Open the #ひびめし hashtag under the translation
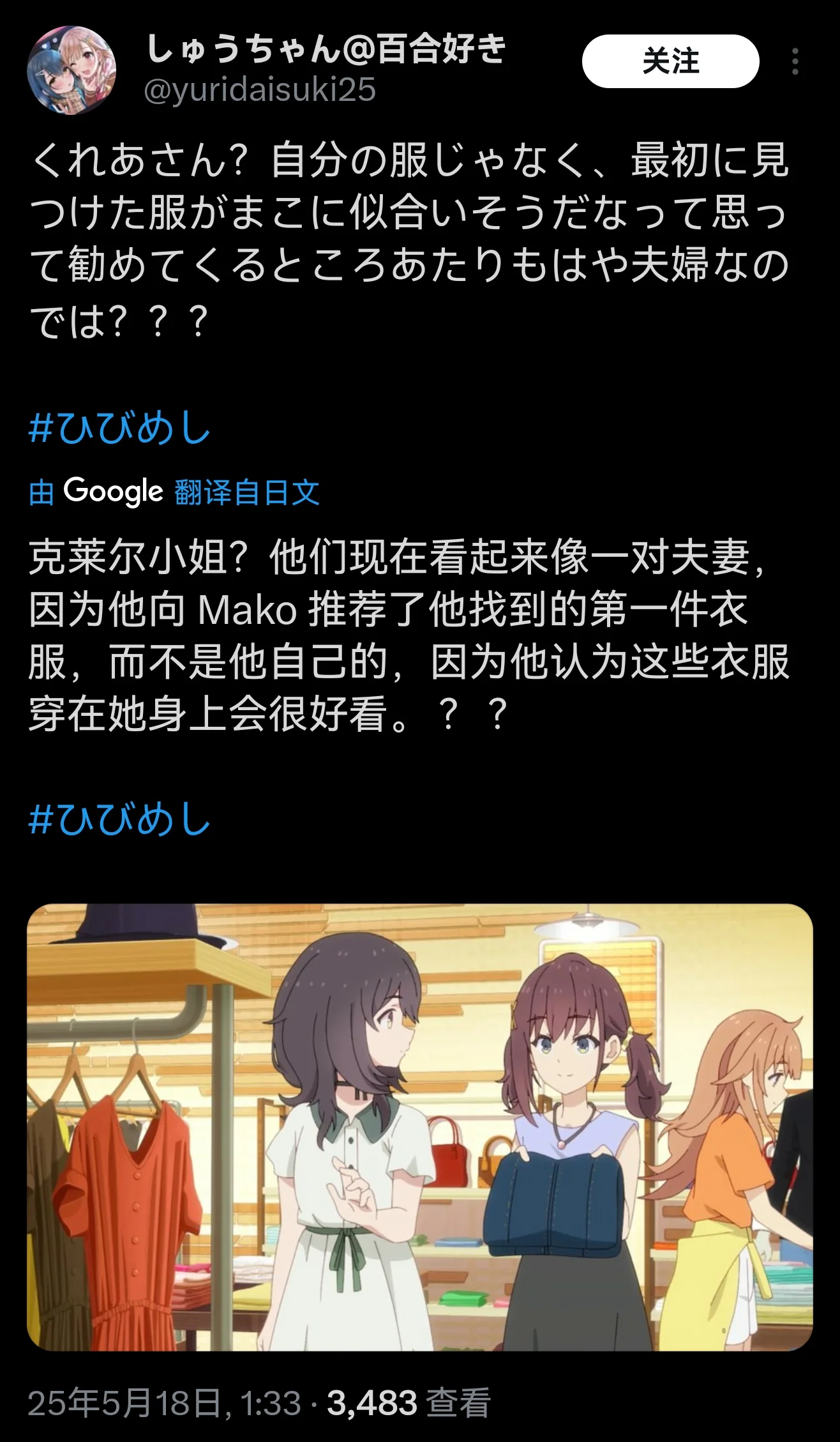Viewport: 840px width, 1442px height. pyautogui.click(x=120, y=819)
